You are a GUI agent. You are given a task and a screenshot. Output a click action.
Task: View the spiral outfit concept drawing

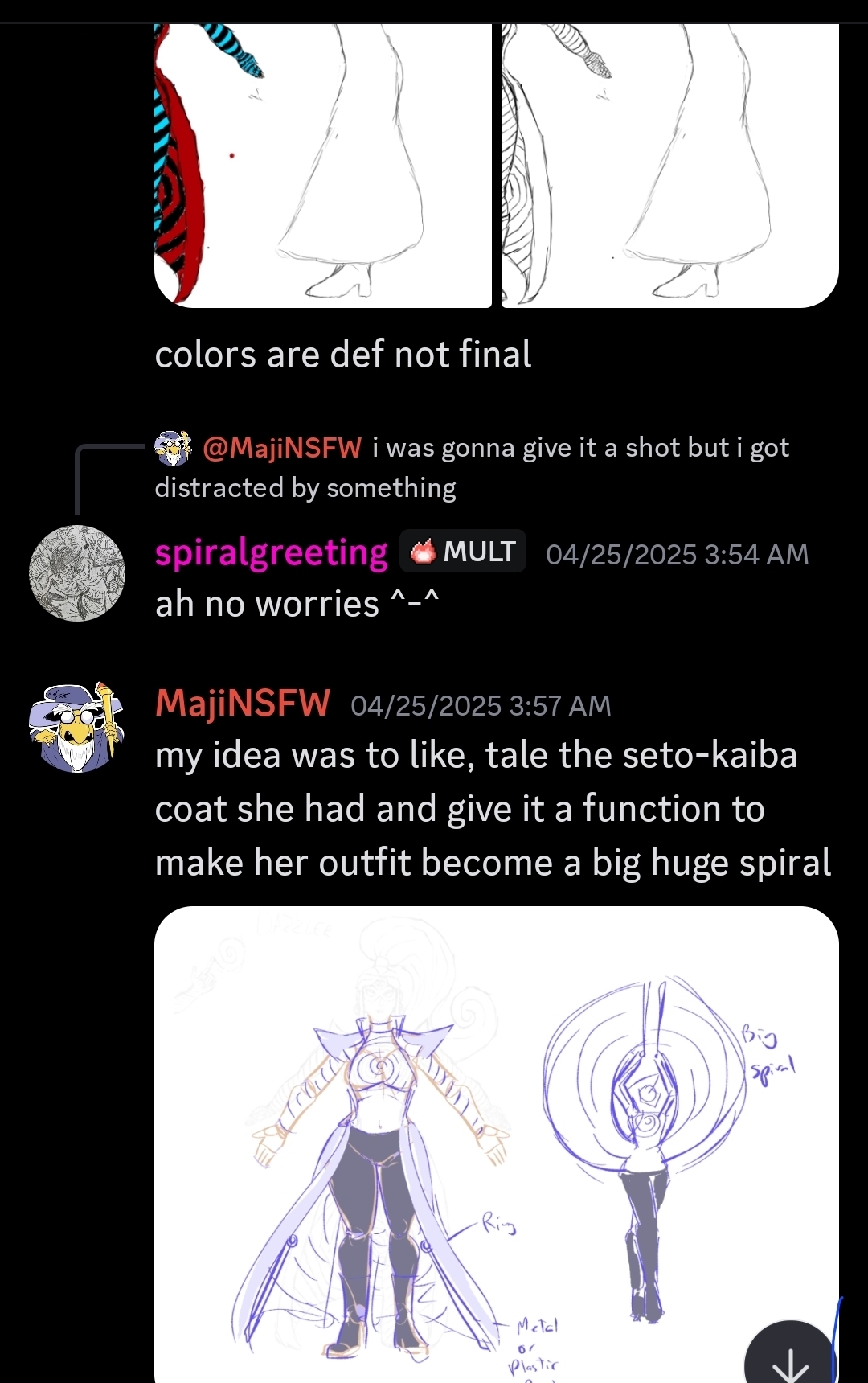(496, 1142)
